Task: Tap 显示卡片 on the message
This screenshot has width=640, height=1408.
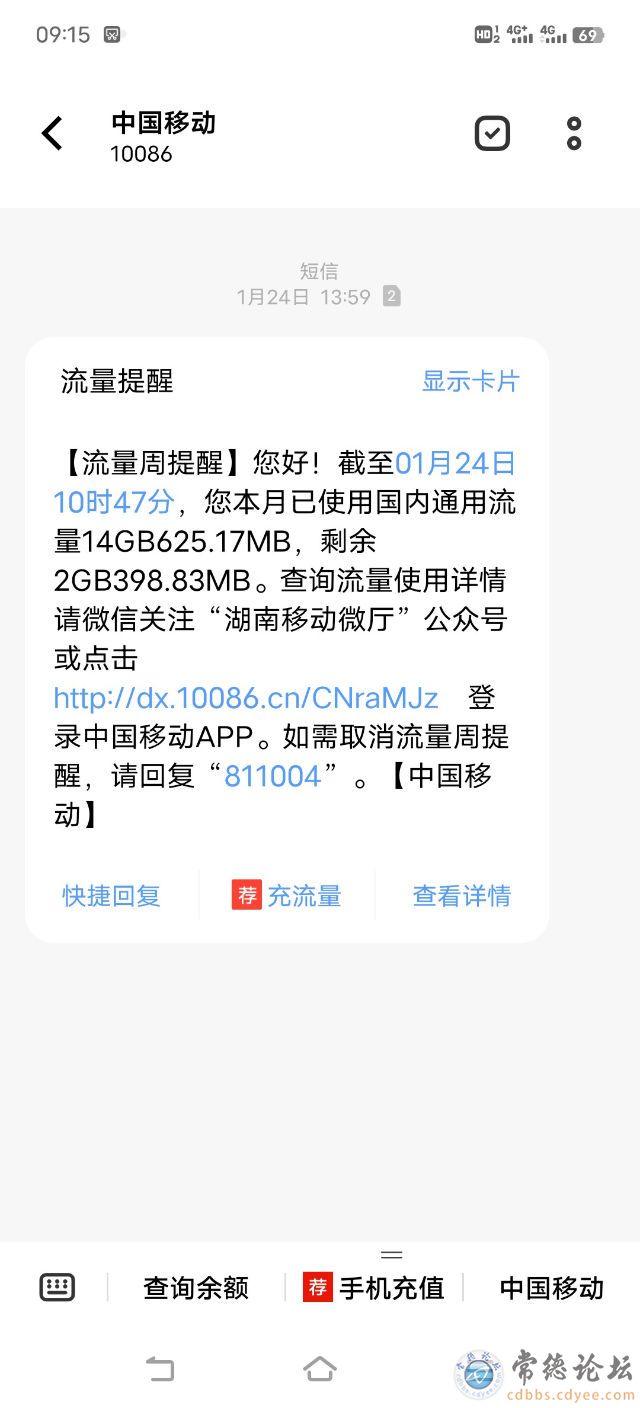Action: [x=470, y=381]
